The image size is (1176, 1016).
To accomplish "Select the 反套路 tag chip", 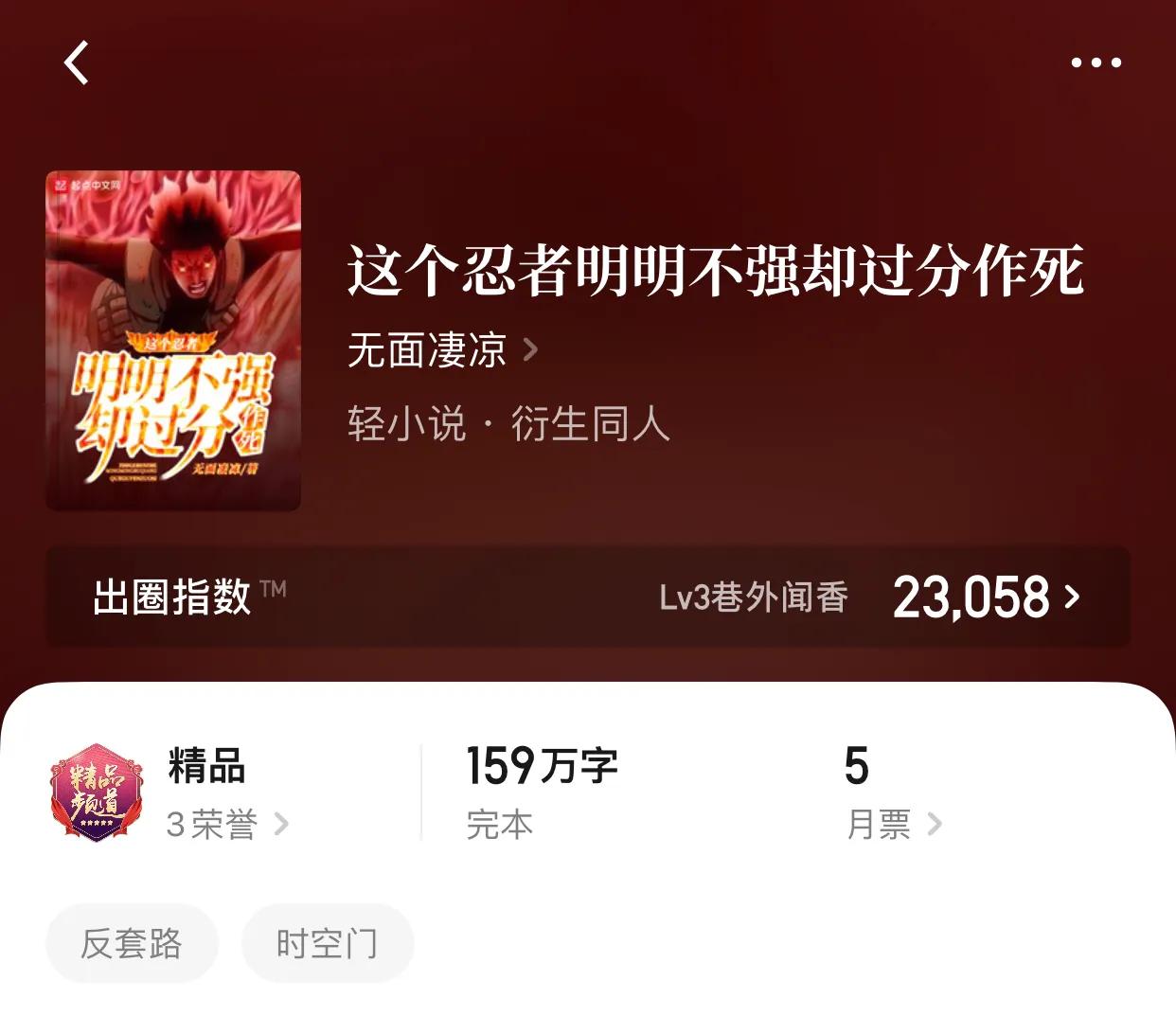I will pyautogui.click(x=132, y=943).
